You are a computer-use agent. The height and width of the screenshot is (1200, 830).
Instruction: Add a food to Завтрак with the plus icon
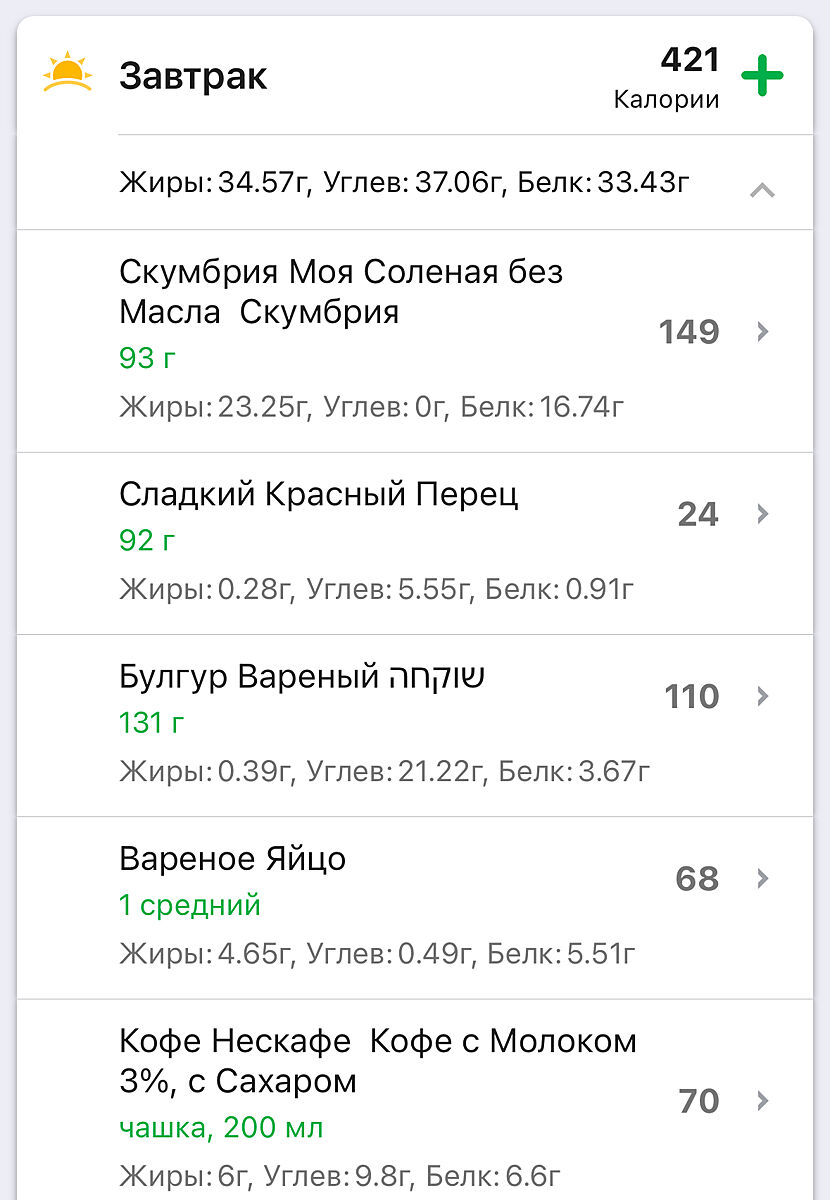point(762,77)
